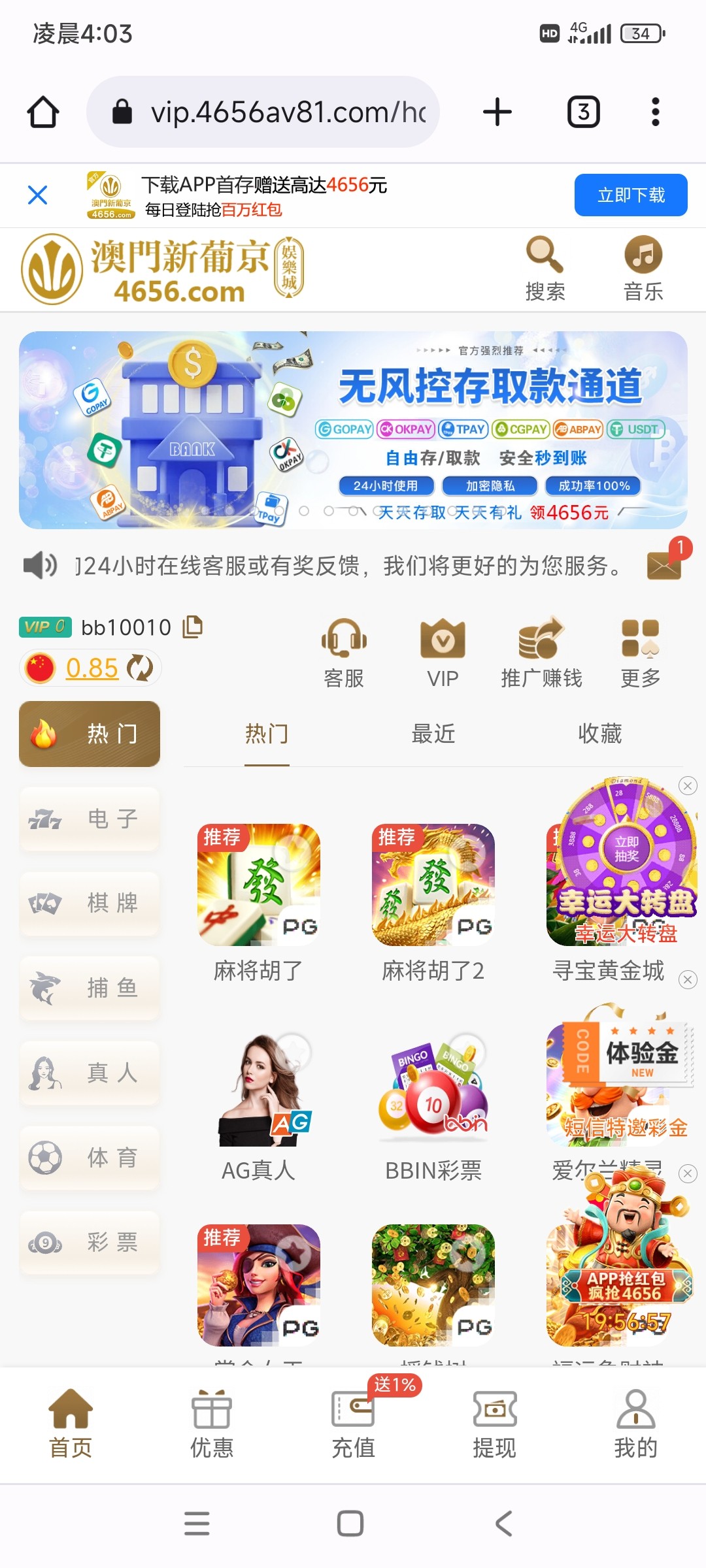This screenshot has width=706, height=1568.
Task: Open the mail inbox envelope
Action: point(664,564)
